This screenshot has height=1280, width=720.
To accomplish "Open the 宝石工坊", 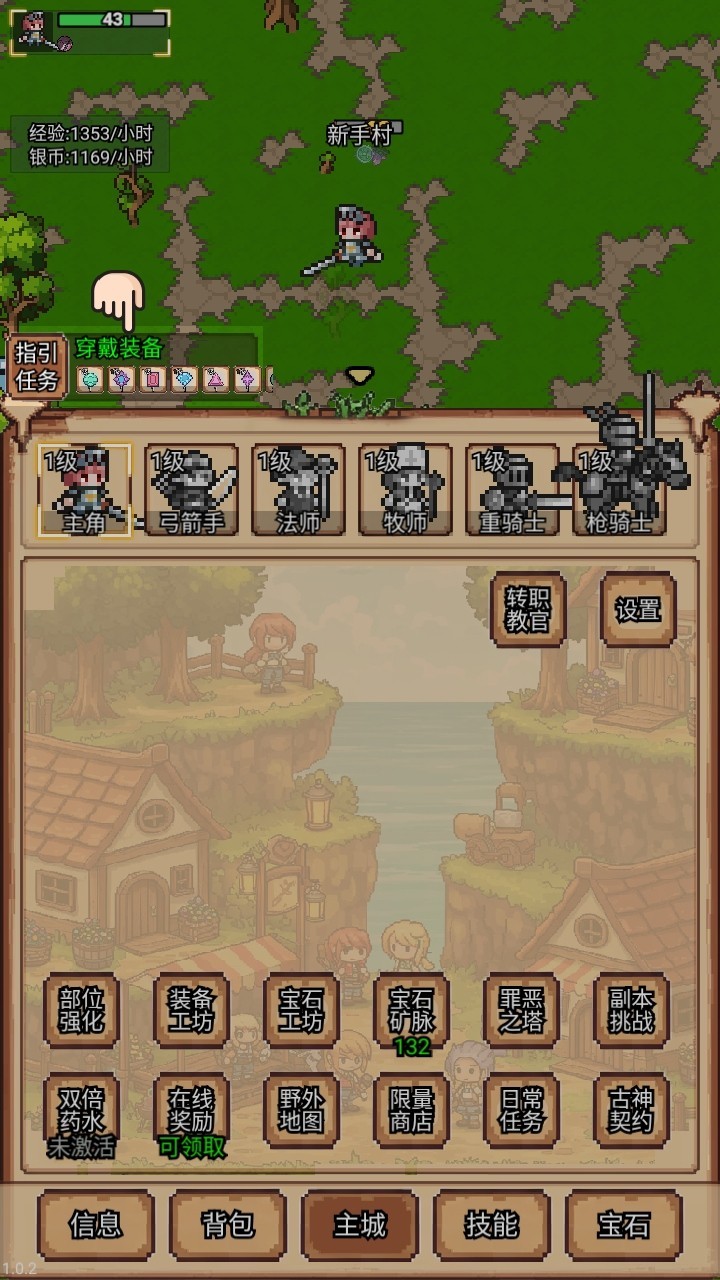I will pyautogui.click(x=301, y=1010).
